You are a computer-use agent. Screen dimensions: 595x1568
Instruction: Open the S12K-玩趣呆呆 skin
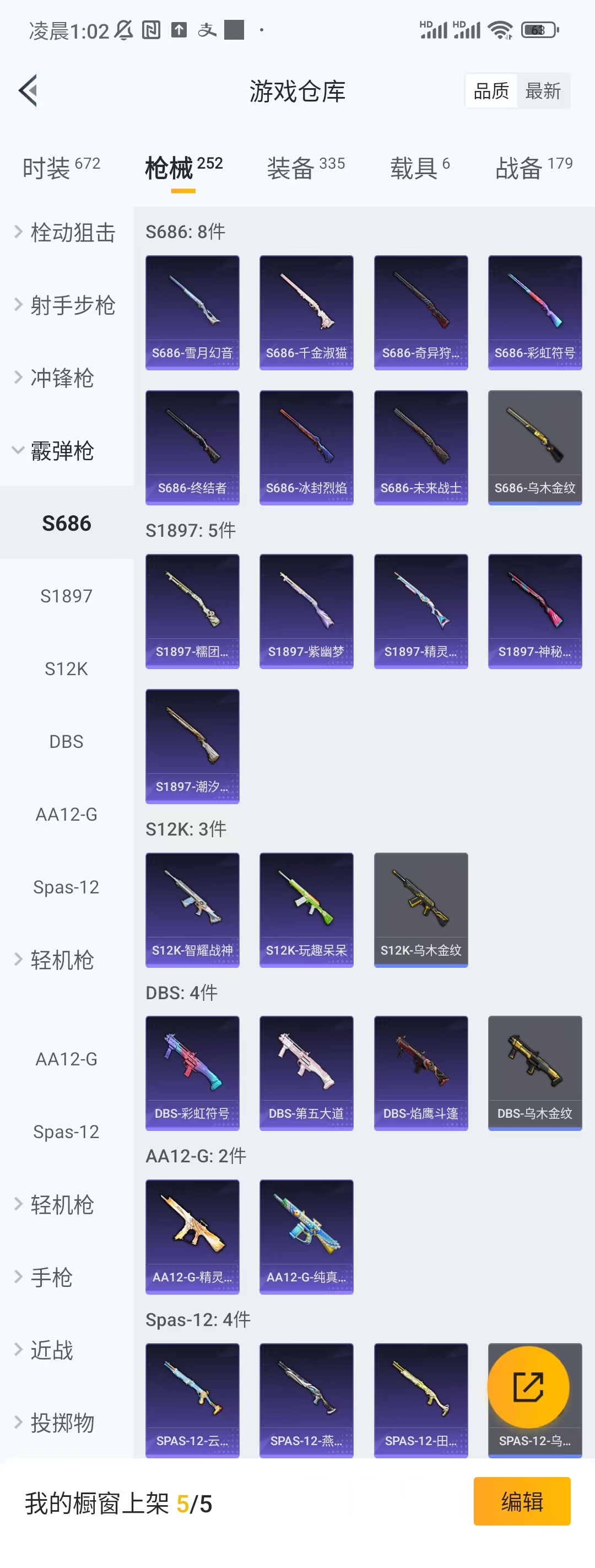tap(306, 909)
